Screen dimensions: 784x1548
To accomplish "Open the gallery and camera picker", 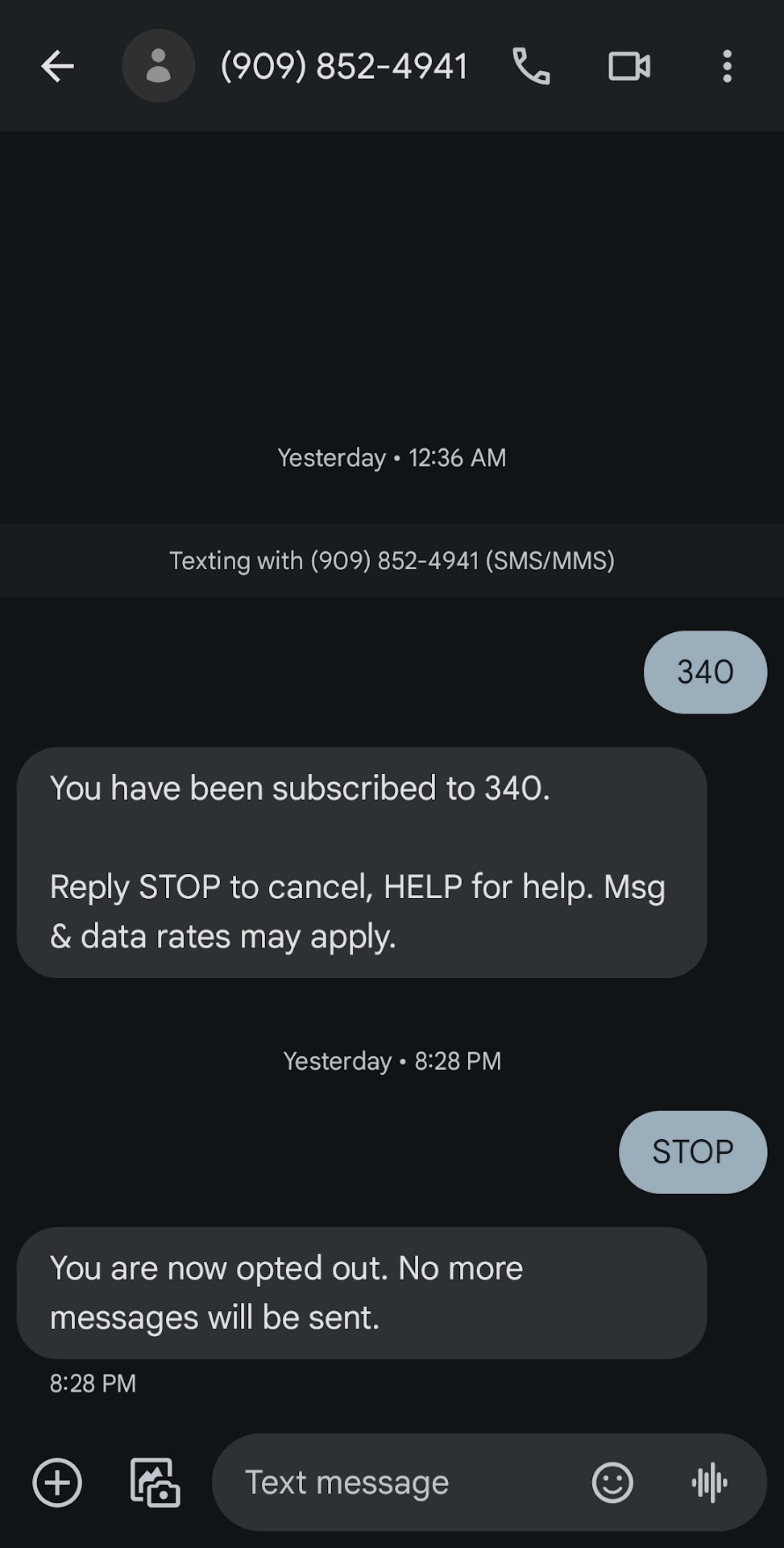I will click(x=155, y=1482).
